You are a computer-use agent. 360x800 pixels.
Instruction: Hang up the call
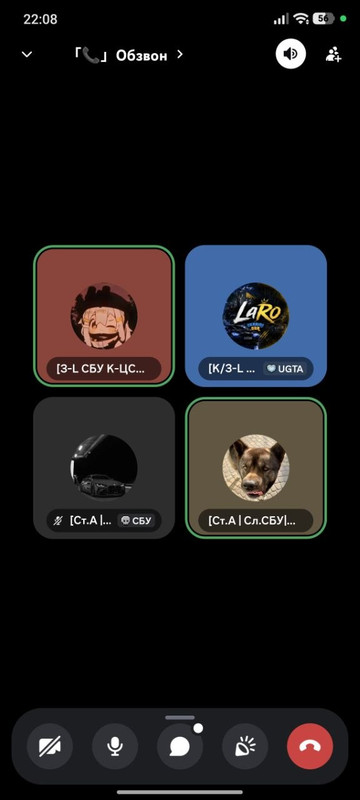310,746
